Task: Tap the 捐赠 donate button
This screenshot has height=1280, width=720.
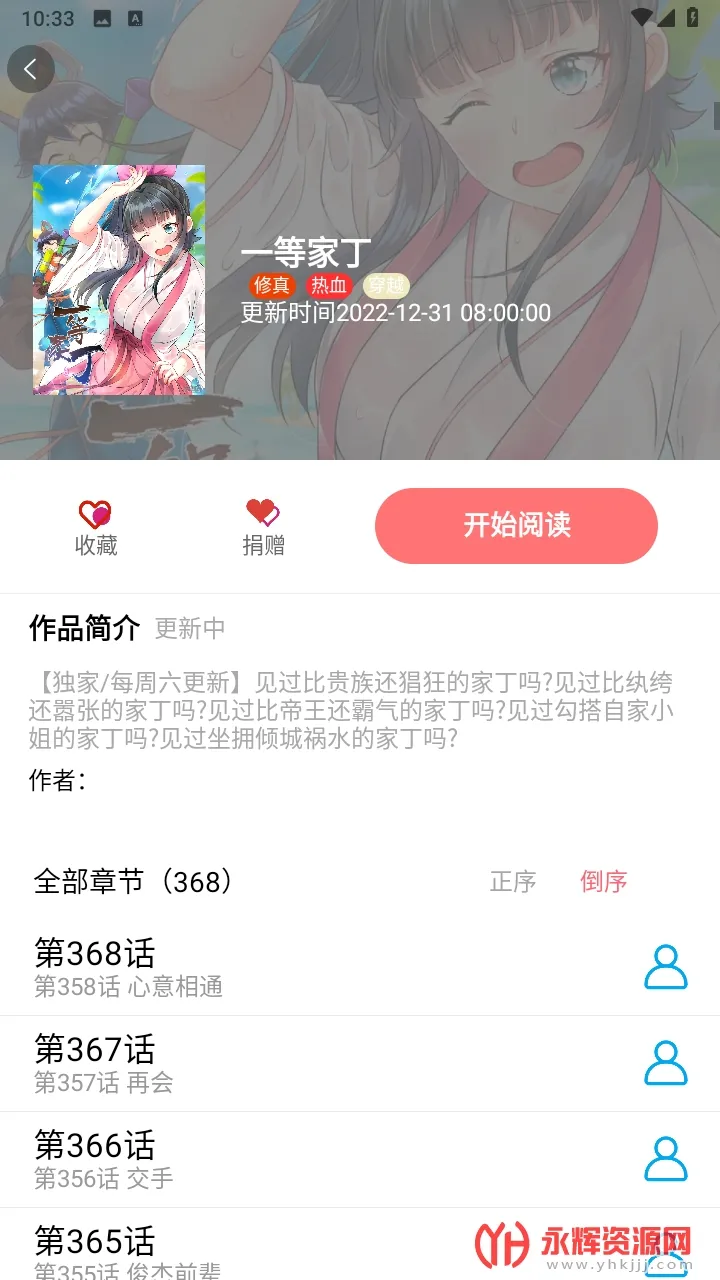Action: pos(263,527)
